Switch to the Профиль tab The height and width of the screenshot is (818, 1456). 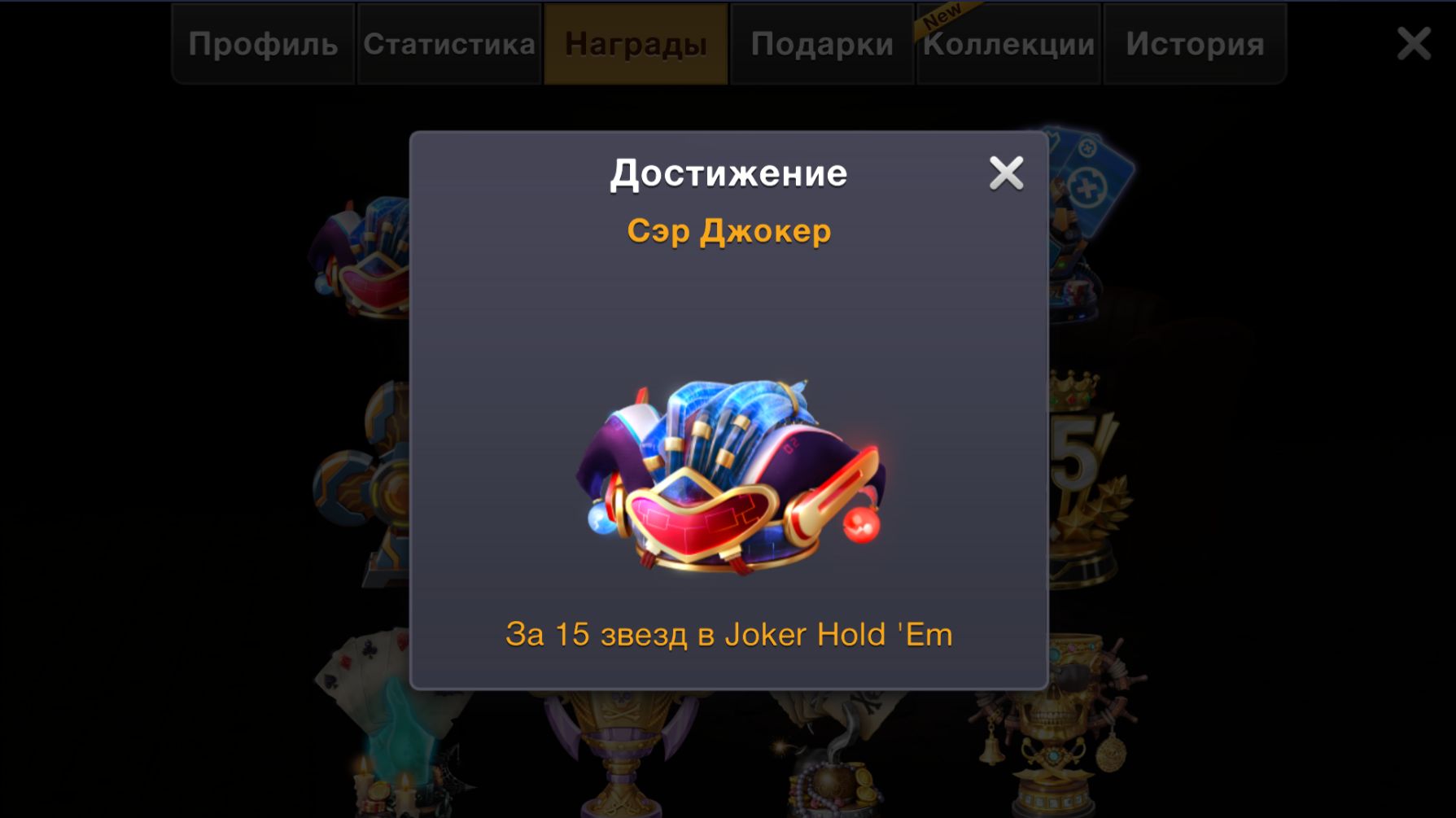coord(263,44)
